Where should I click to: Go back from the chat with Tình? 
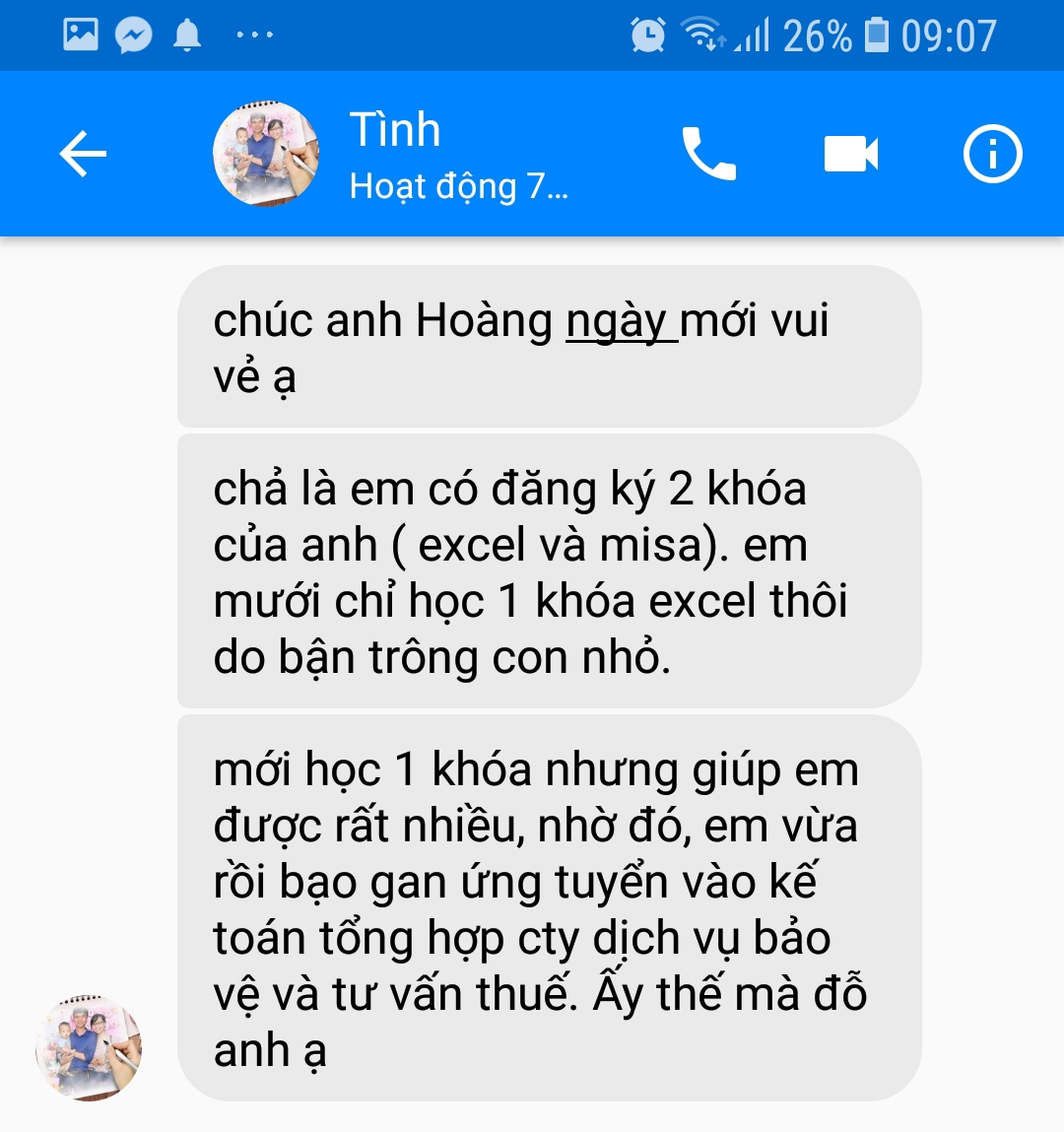point(83,155)
